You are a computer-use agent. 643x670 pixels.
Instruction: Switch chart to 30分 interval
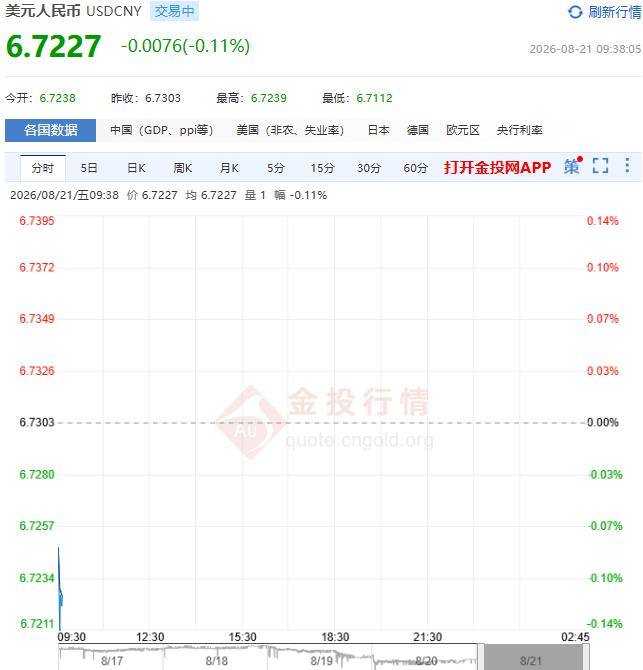[x=369, y=168]
